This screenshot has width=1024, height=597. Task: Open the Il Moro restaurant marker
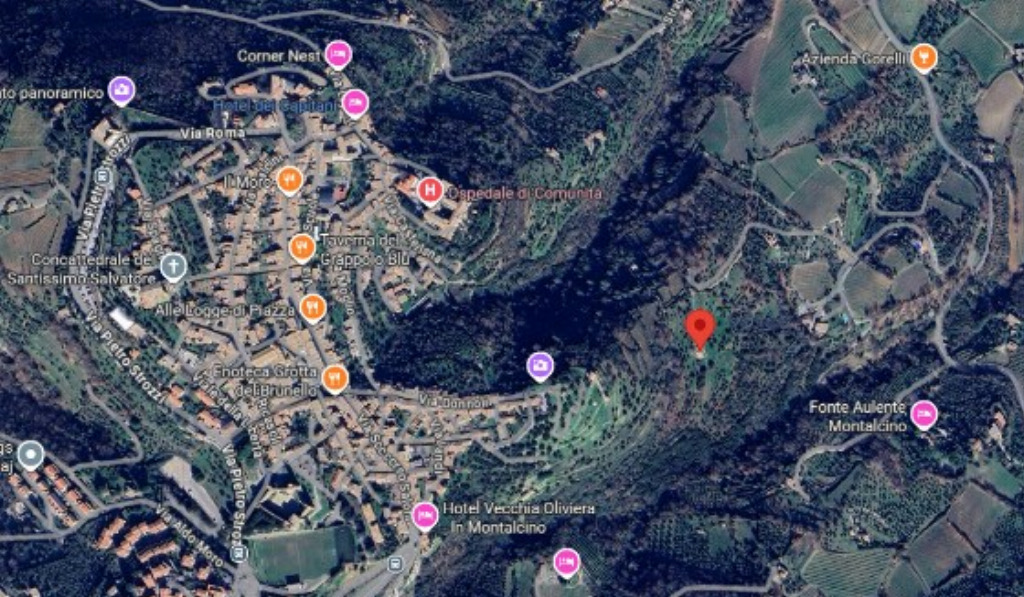pyautogui.click(x=290, y=180)
